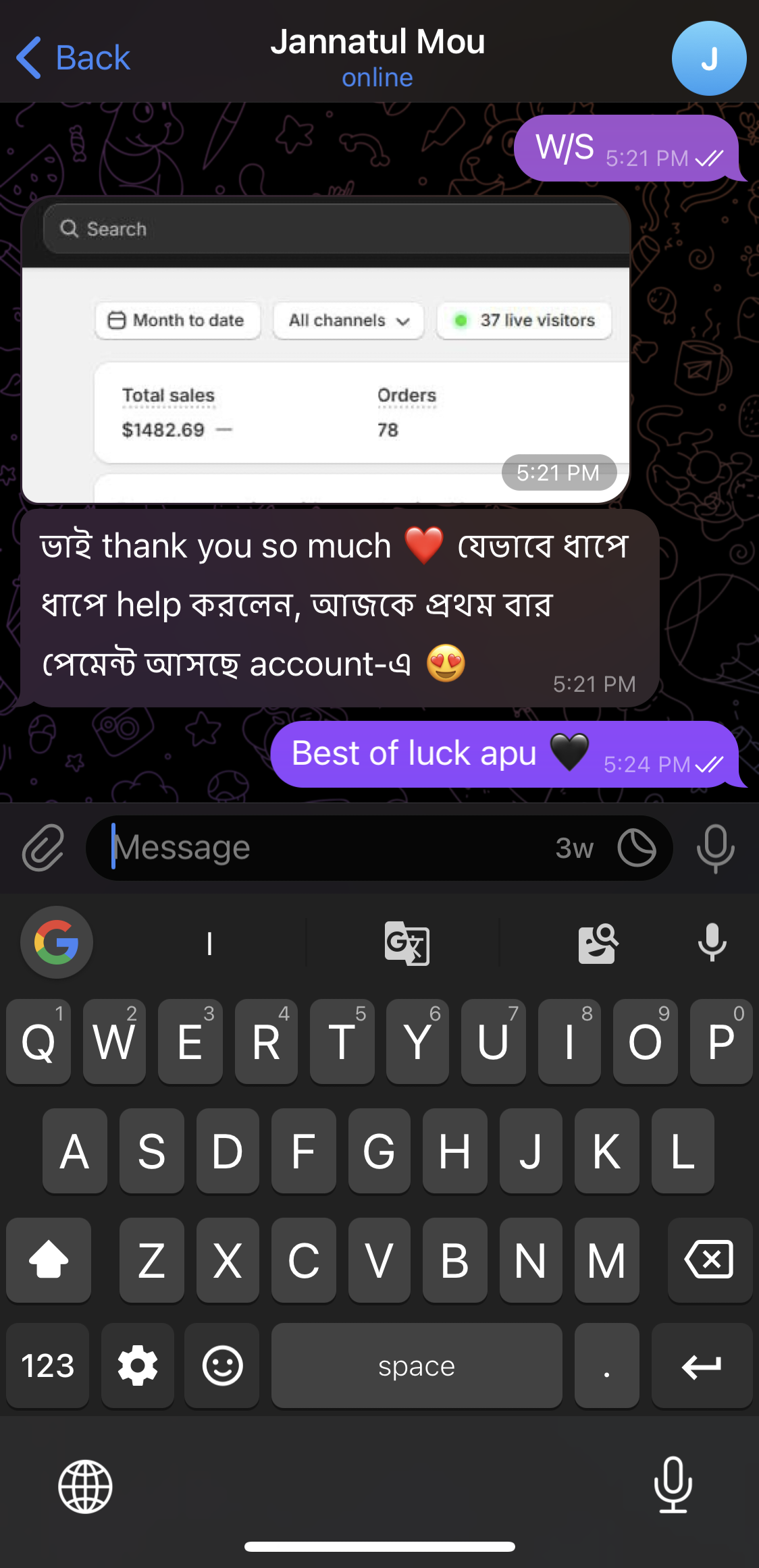This screenshot has width=759, height=1568.
Task: Insert the suggested word "I"
Action: (x=209, y=943)
